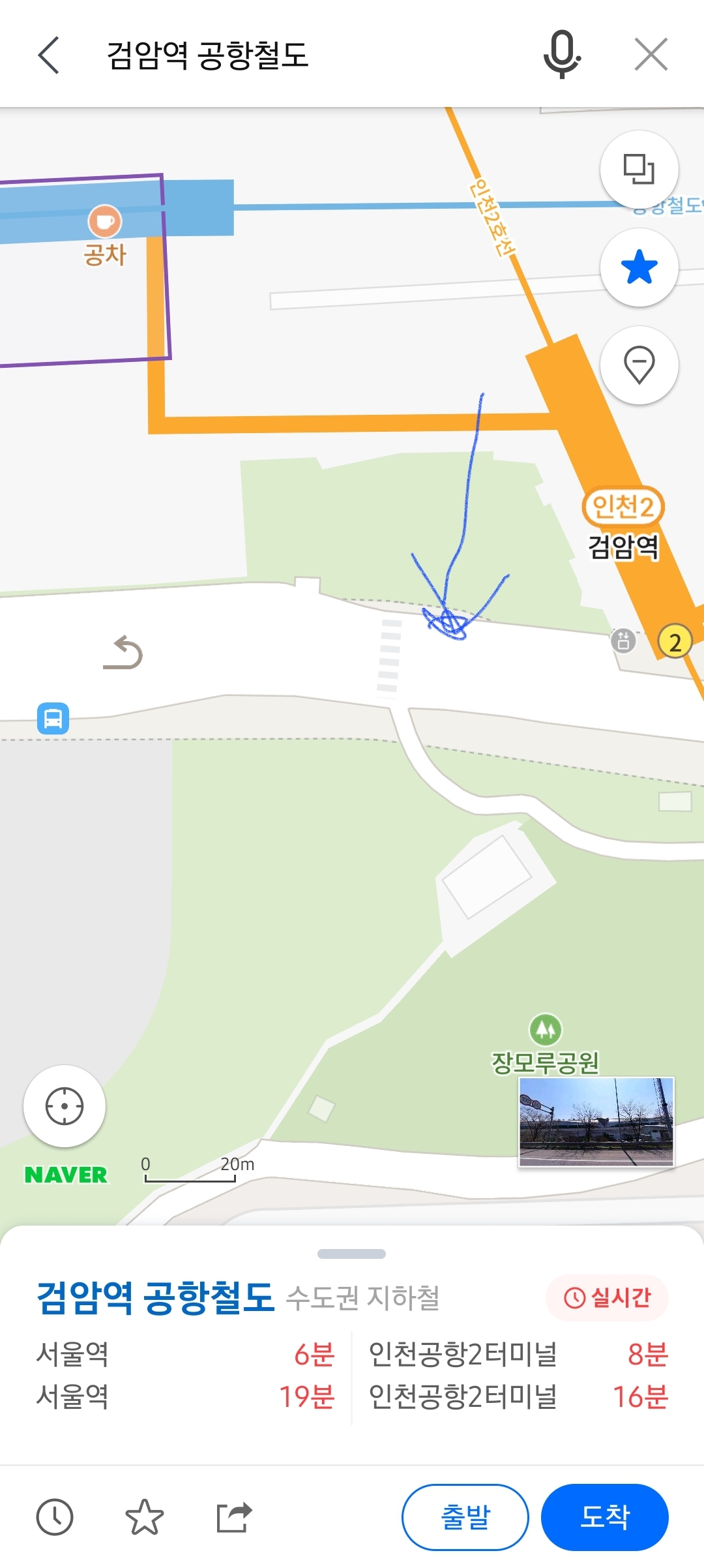This screenshot has width=704, height=1568.
Task: Clear the search with the X icon
Action: point(651,54)
